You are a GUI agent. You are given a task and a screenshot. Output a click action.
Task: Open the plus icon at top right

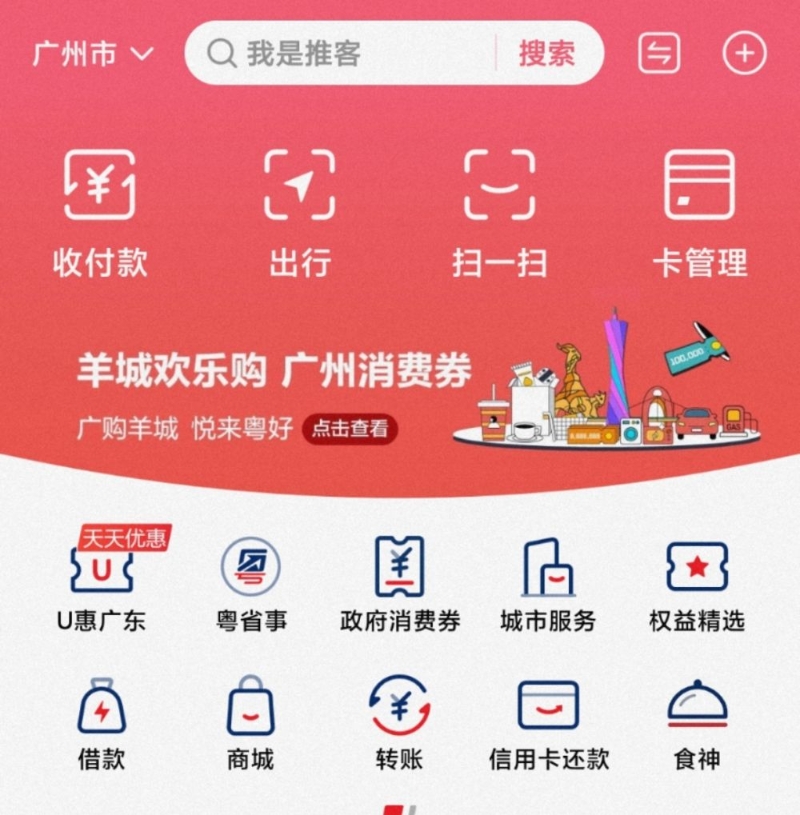[x=743, y=53]
